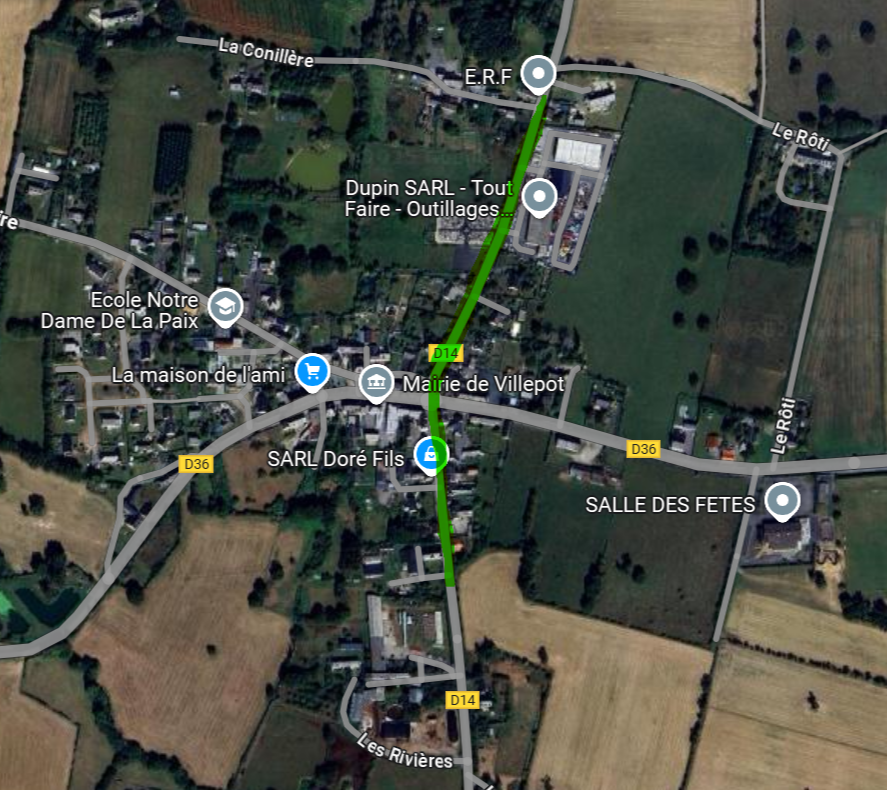
Task: Open the Mairie de Villepot marker
Action: click(376, 381)
